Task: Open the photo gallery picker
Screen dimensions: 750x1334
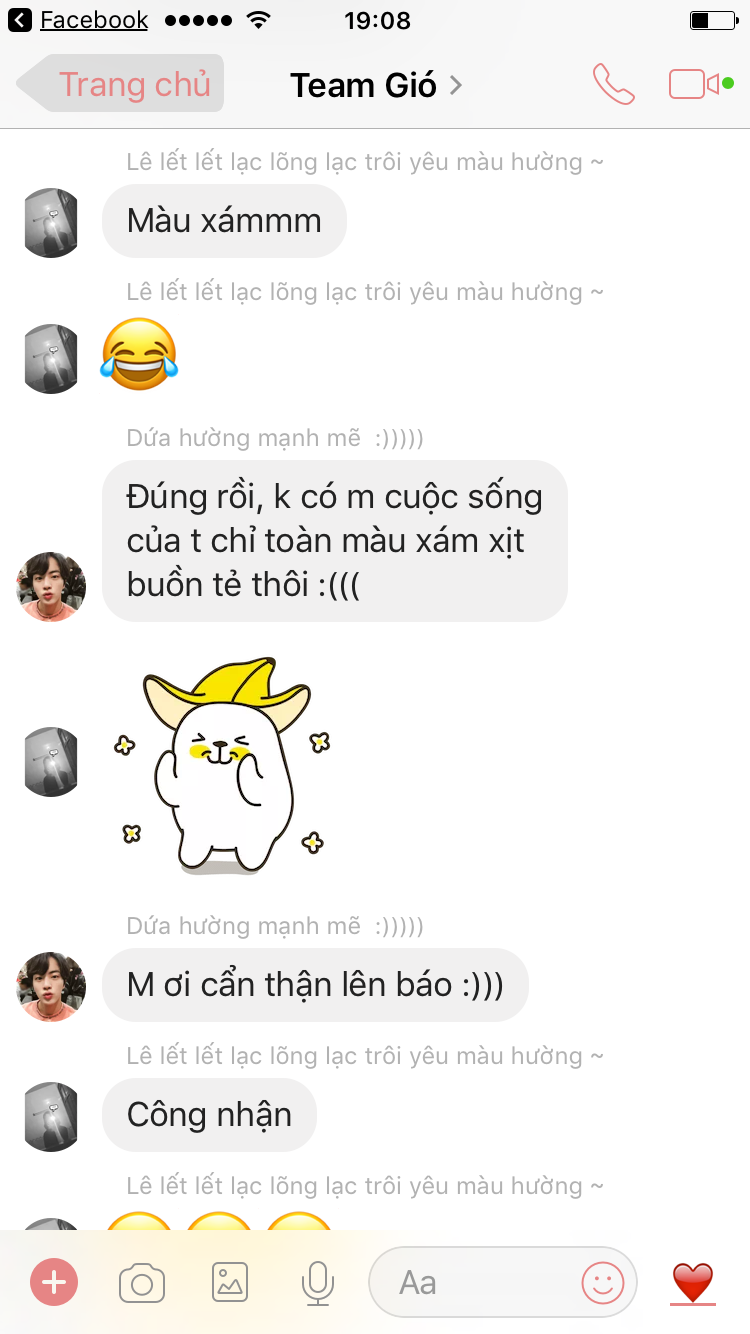Action: [230, 1282]
